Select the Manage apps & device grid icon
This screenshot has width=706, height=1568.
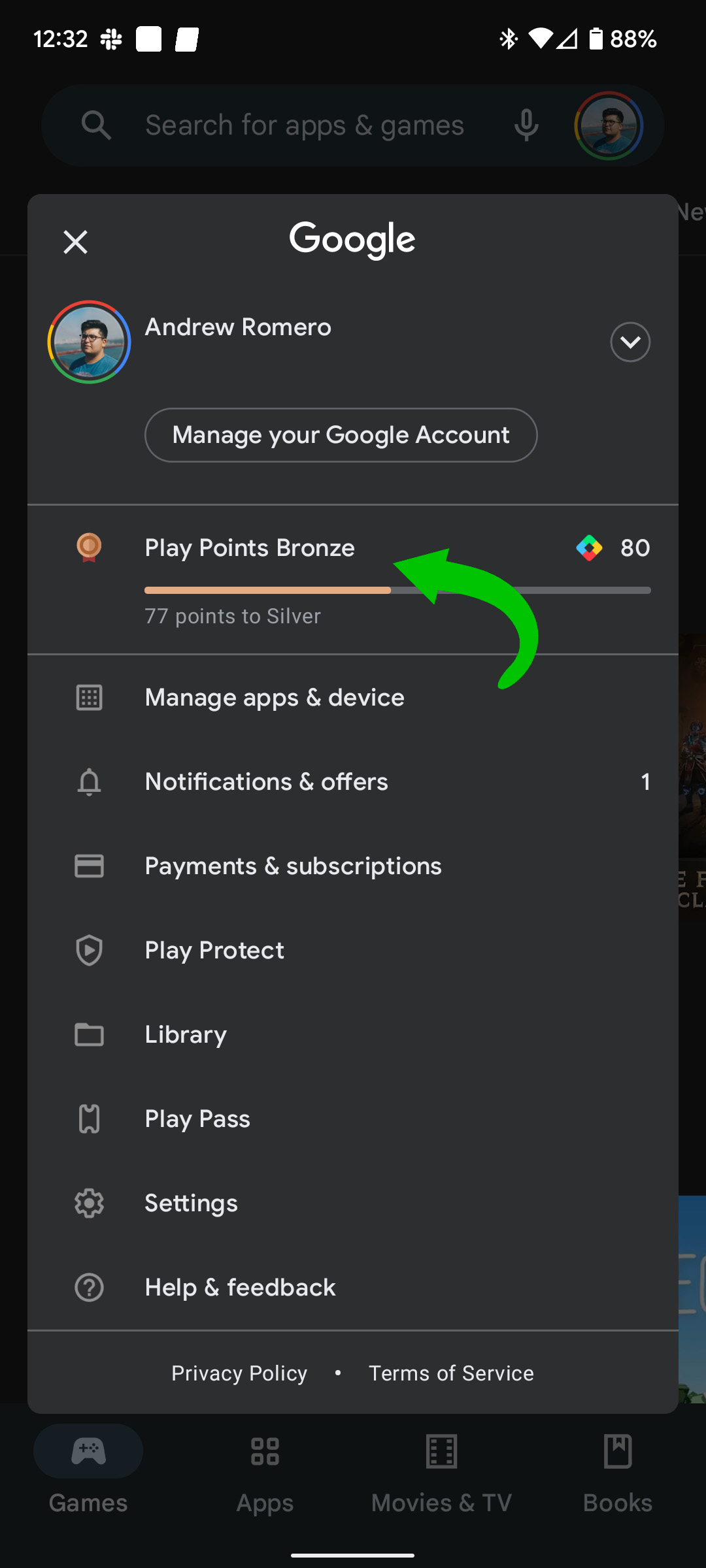pyautogui.click(x=90, y=697)
